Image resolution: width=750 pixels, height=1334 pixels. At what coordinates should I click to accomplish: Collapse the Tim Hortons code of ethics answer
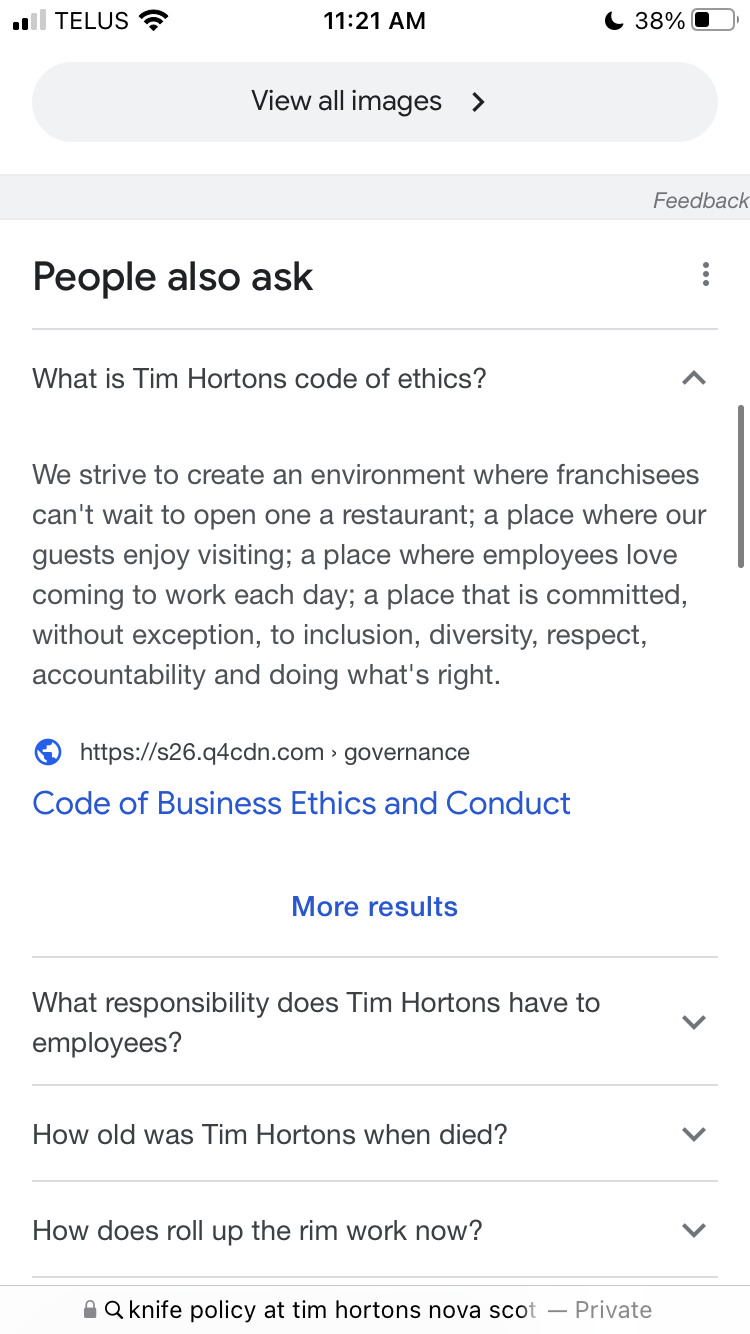pyautogui.click(x=694, y=378)
